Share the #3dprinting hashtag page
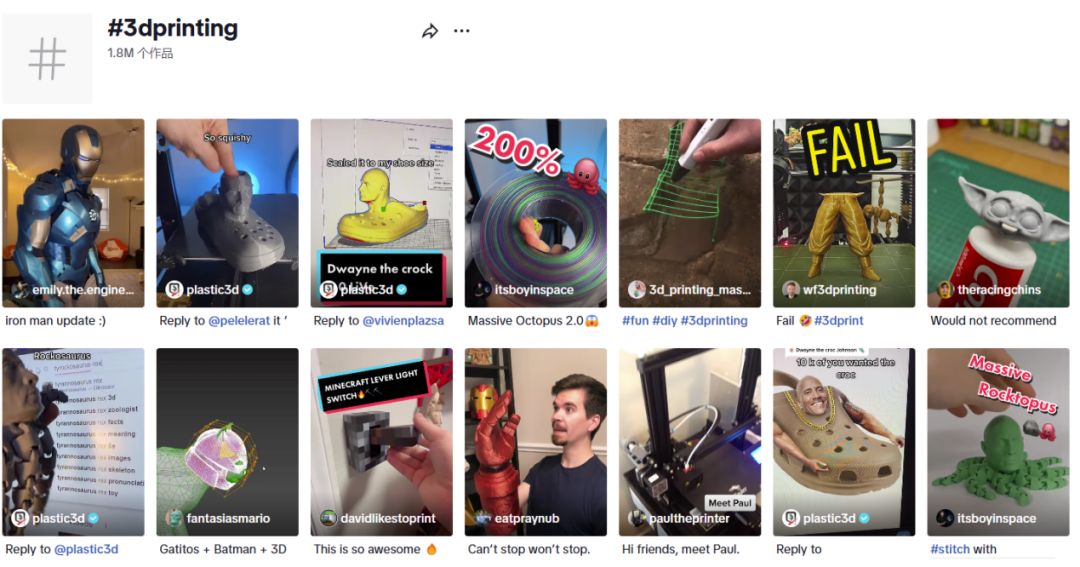The image size is (1080, 567). pos(430,31)
